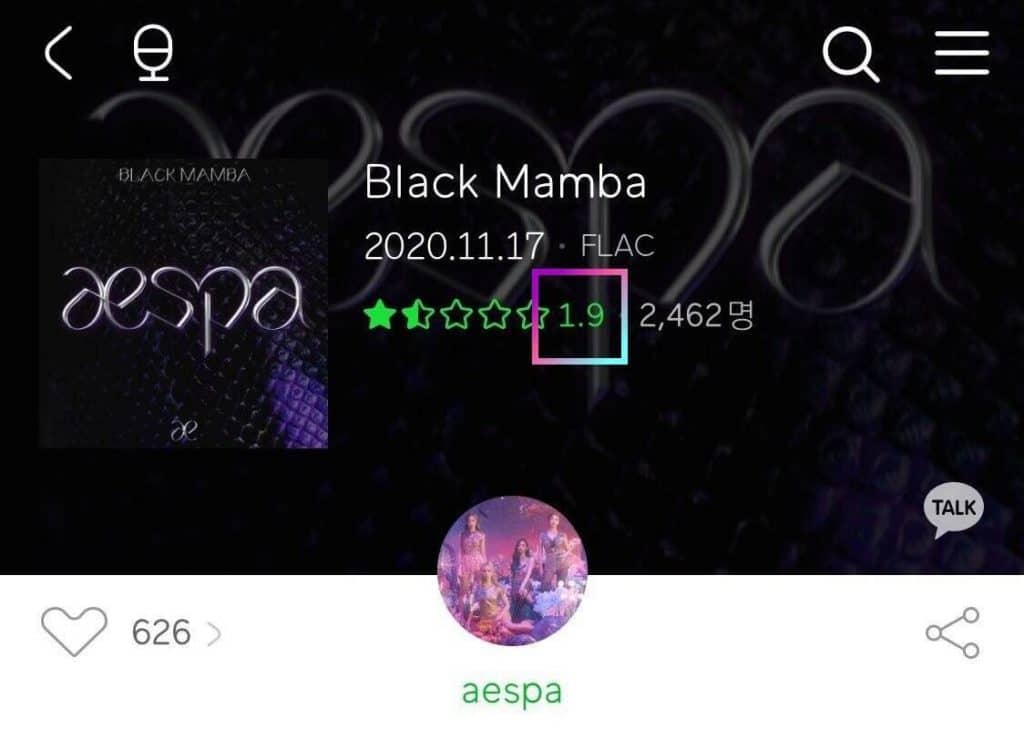Open the search magnifier
Viewport: 1024px width, 740px height.
pyautogui.click(x=851, y=54)
